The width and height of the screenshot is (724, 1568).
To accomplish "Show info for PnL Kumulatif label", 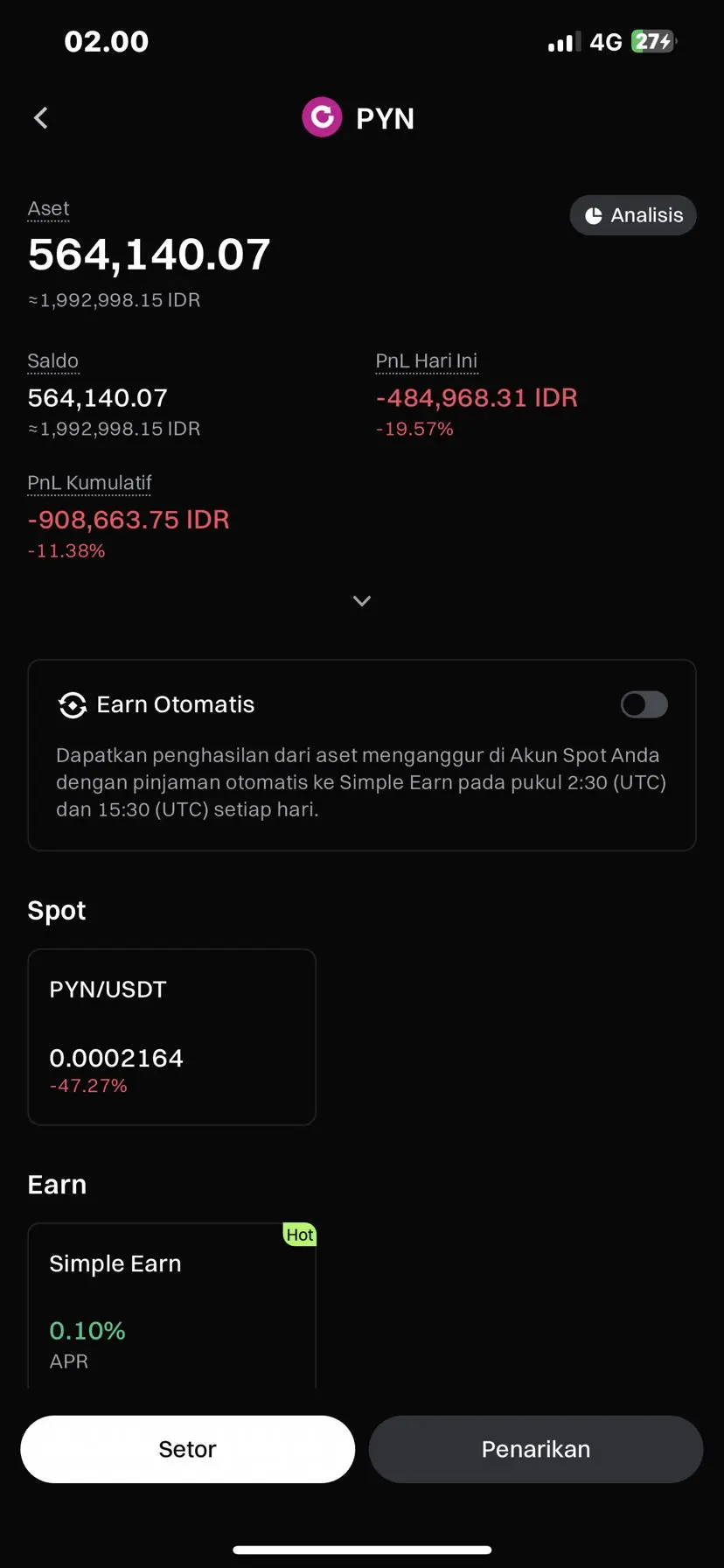I will coord(90,483).
